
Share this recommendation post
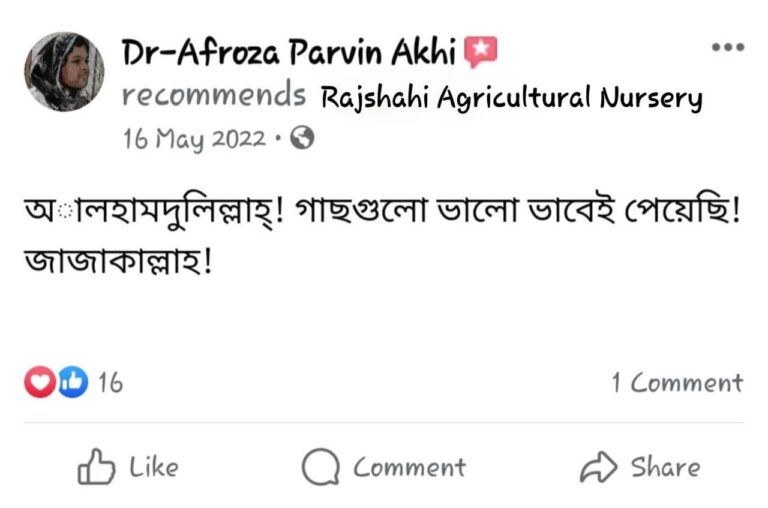640,467
